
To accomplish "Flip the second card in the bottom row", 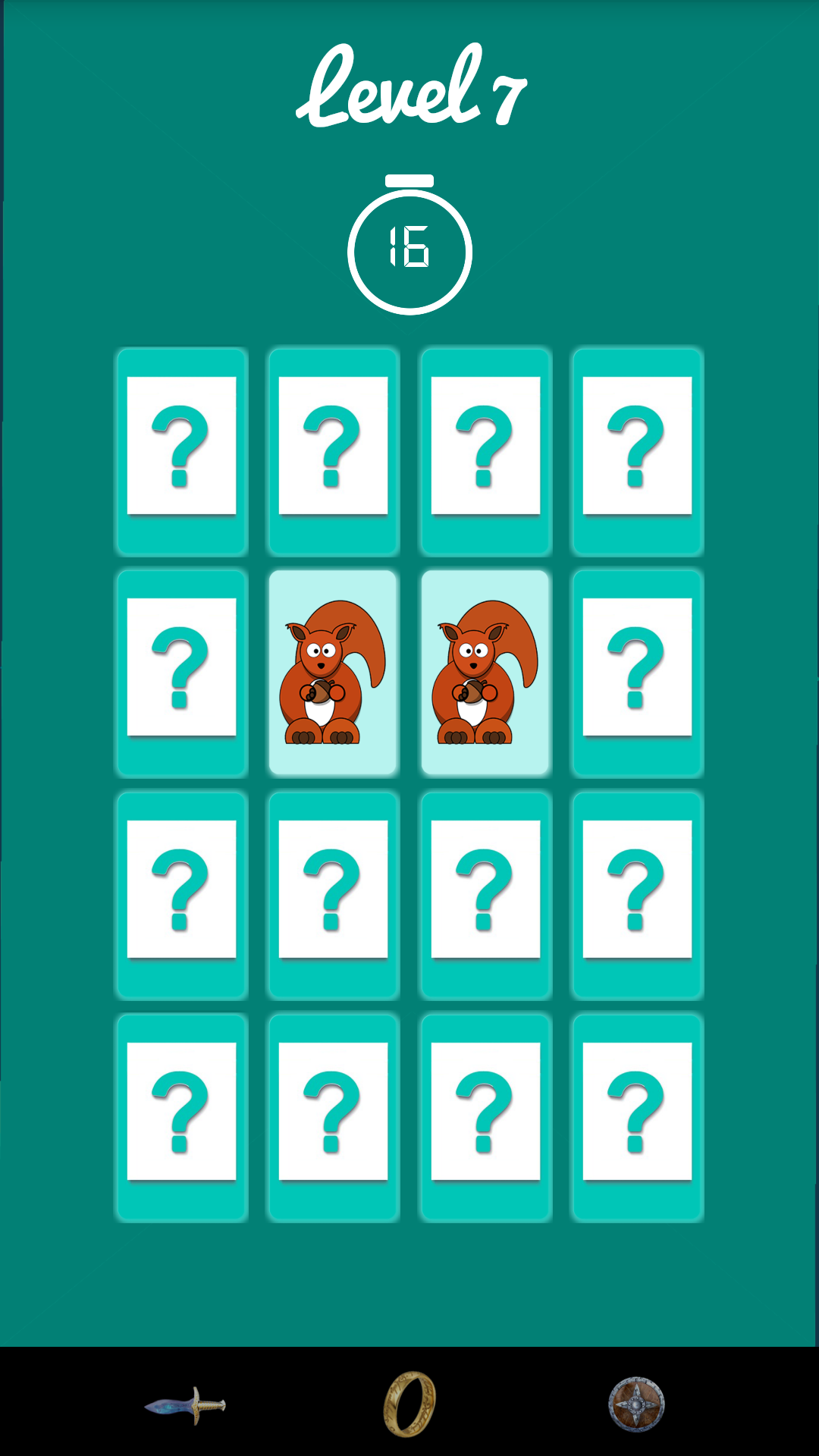I will tap(334, 1118).
